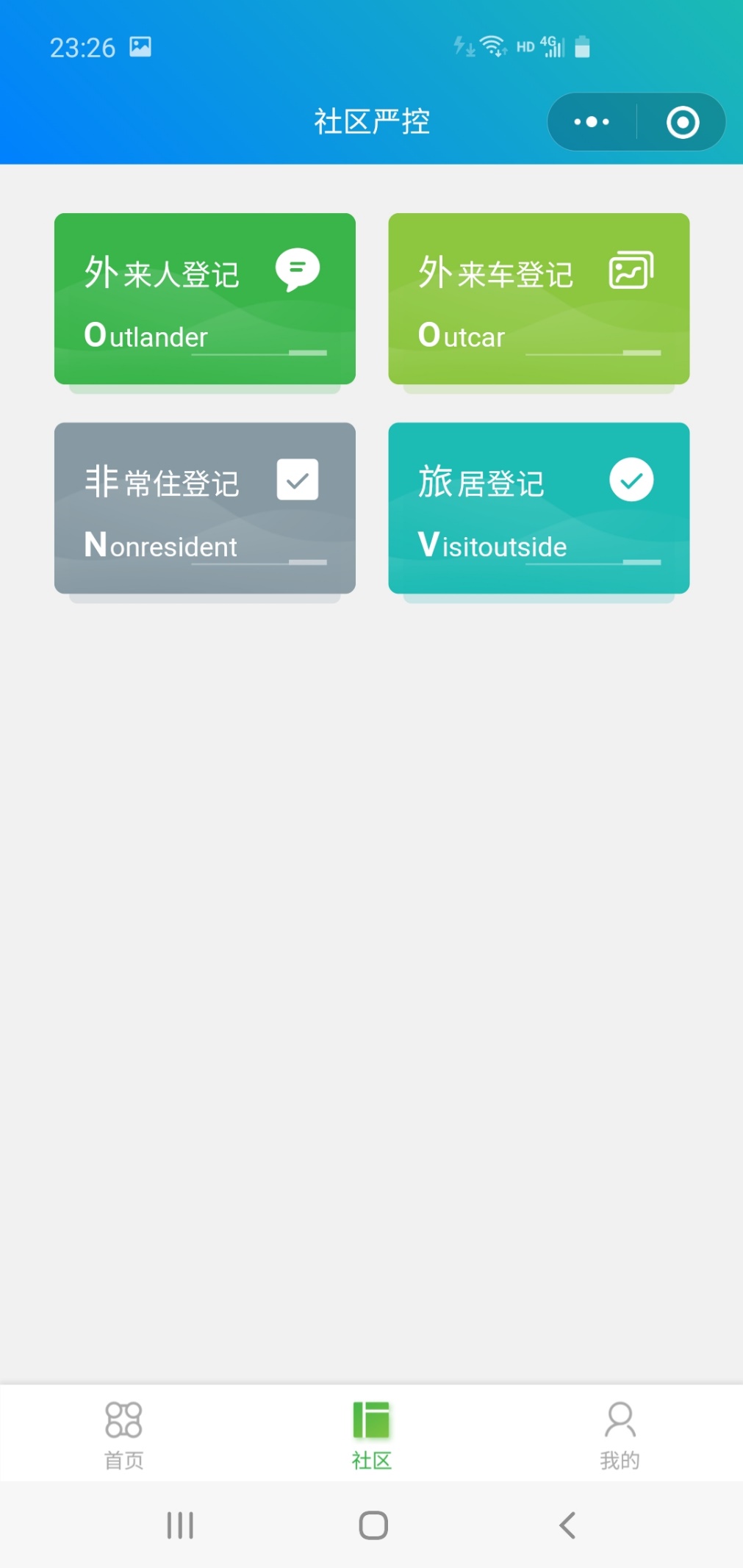The image size is (743, 1568).
Task: Switch to the 首页 tab
Action: click(x=123, y=1434)
